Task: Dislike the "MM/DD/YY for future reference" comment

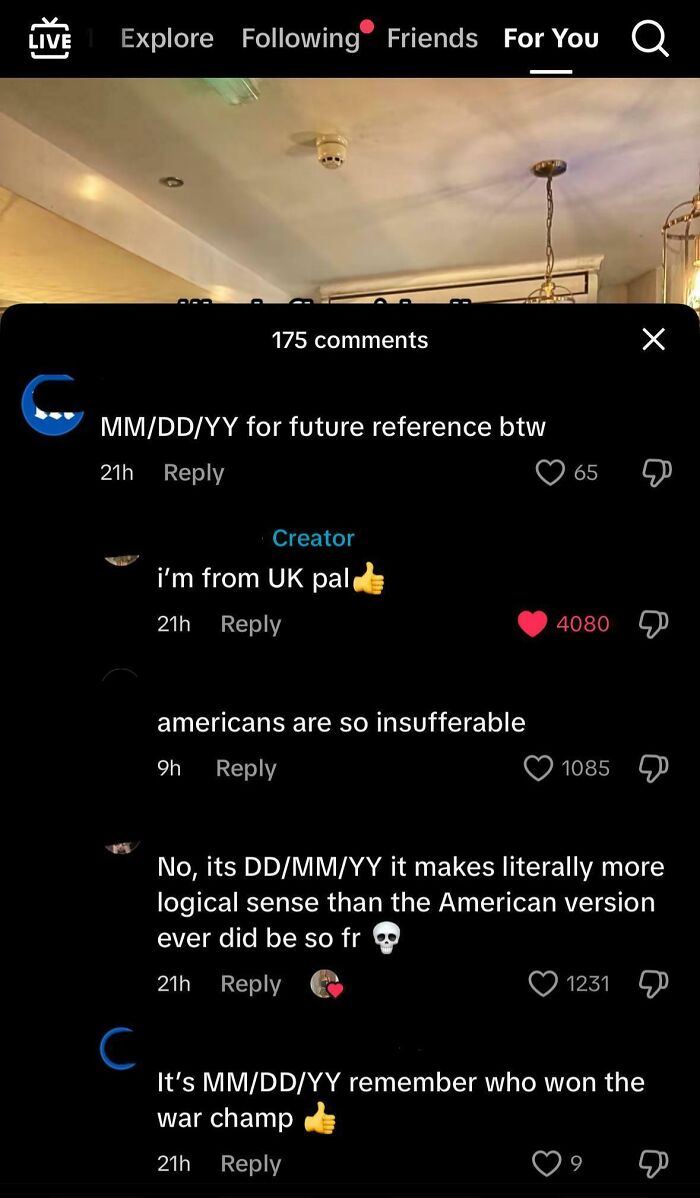Action: (x=655, y=472)
